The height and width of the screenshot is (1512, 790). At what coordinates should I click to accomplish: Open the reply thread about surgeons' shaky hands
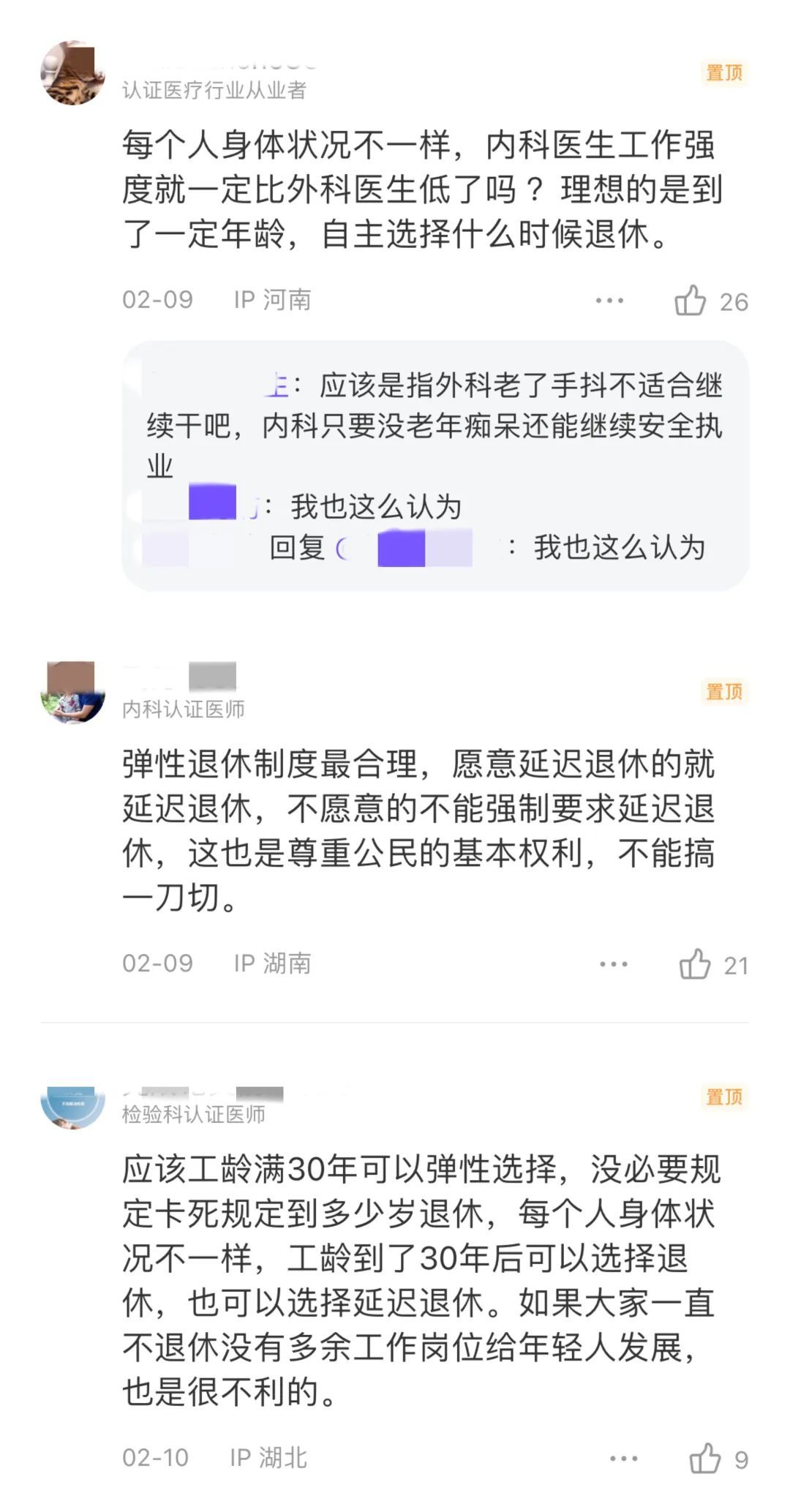(x=434, y=425)
